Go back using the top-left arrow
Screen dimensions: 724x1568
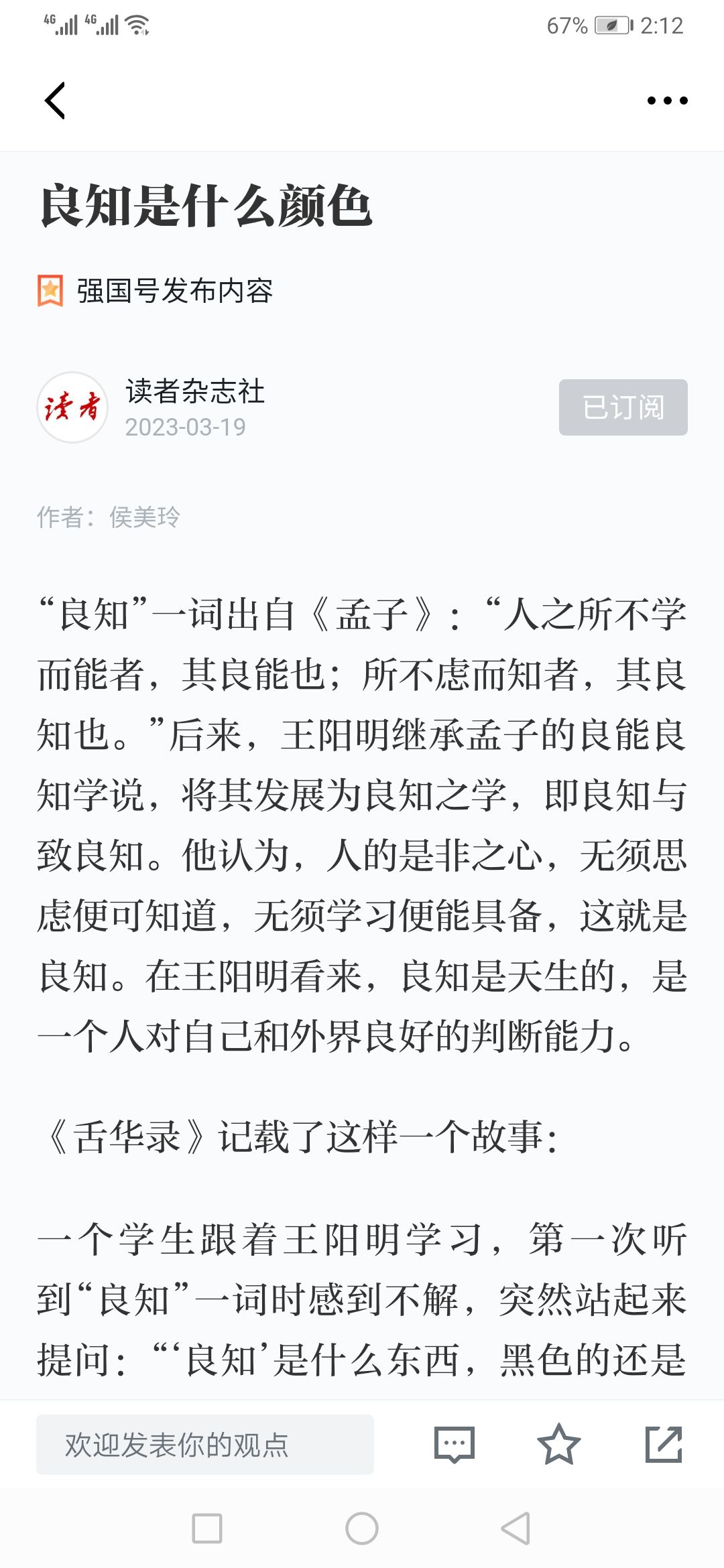(55, 101)
